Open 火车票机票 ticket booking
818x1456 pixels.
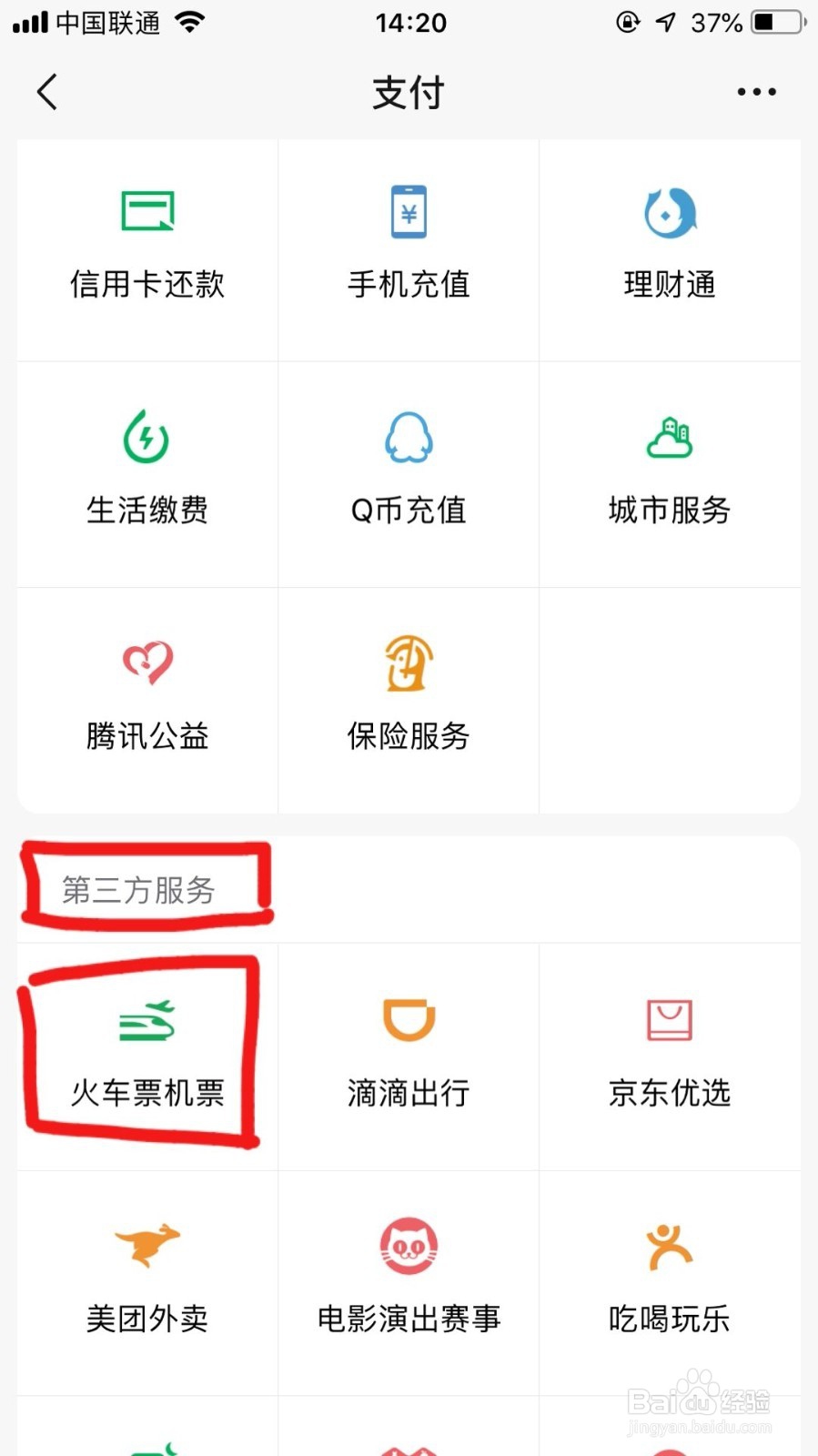tap(147, 1057)
